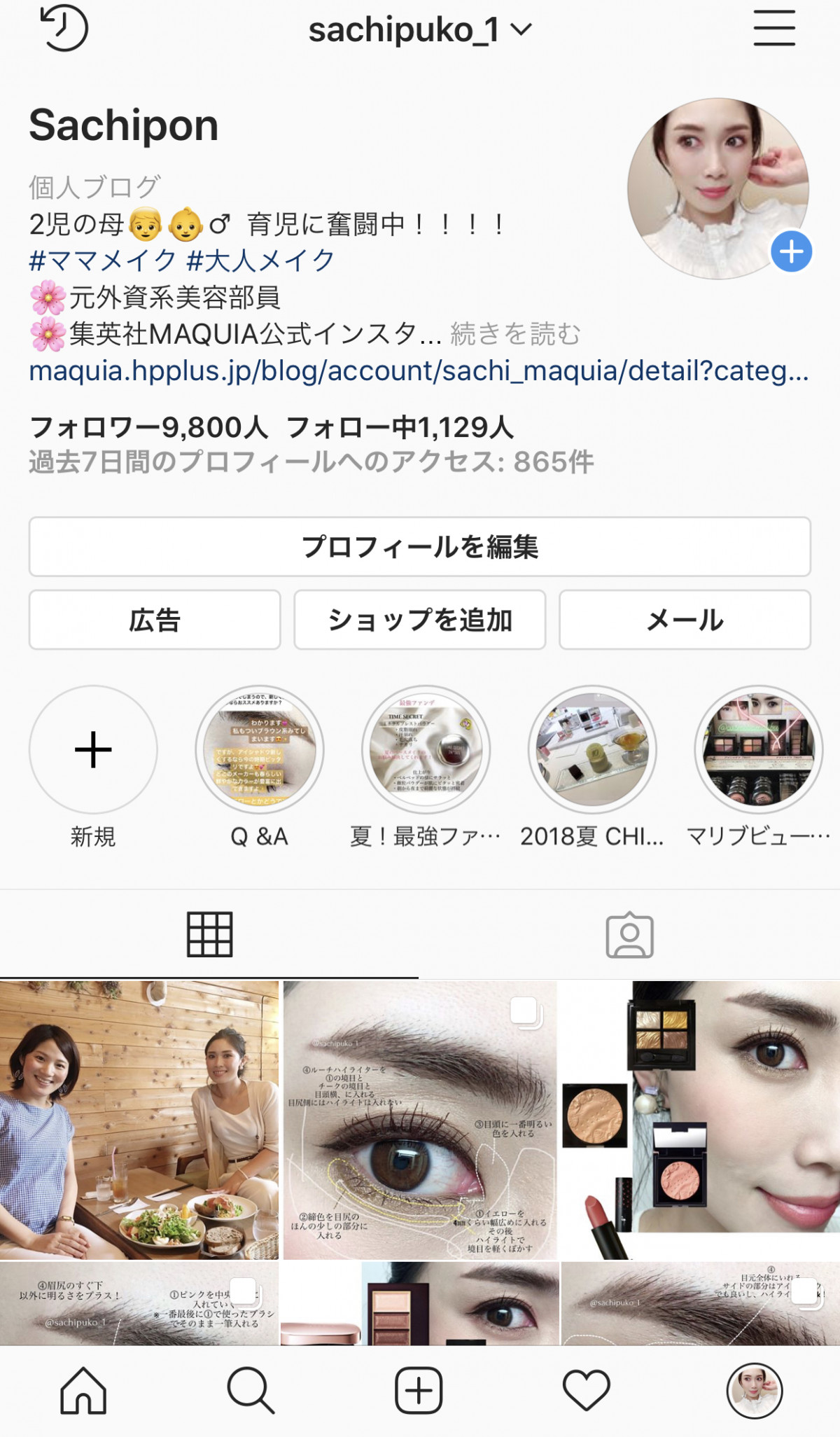Open the Q &A highlight
Screen dimensions: 840x1437
click(x=259, y=750)
